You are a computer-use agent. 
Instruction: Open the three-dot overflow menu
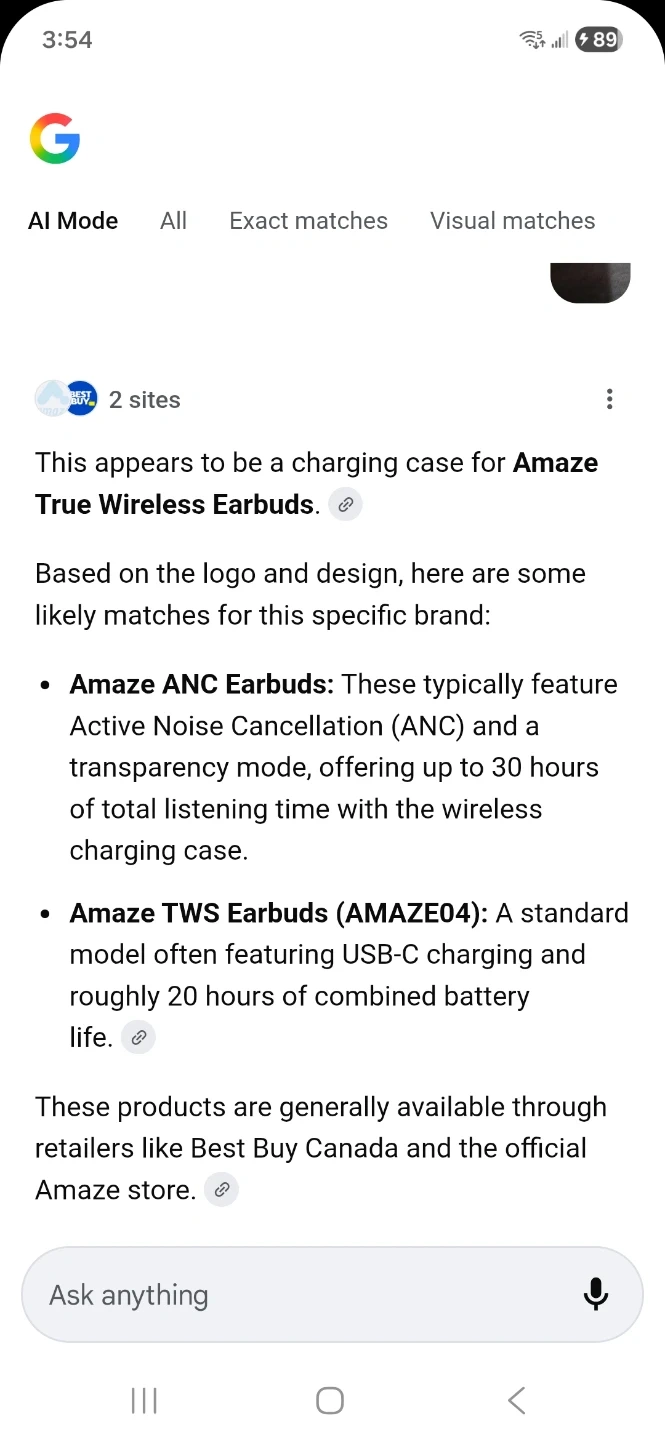[609, 400]
